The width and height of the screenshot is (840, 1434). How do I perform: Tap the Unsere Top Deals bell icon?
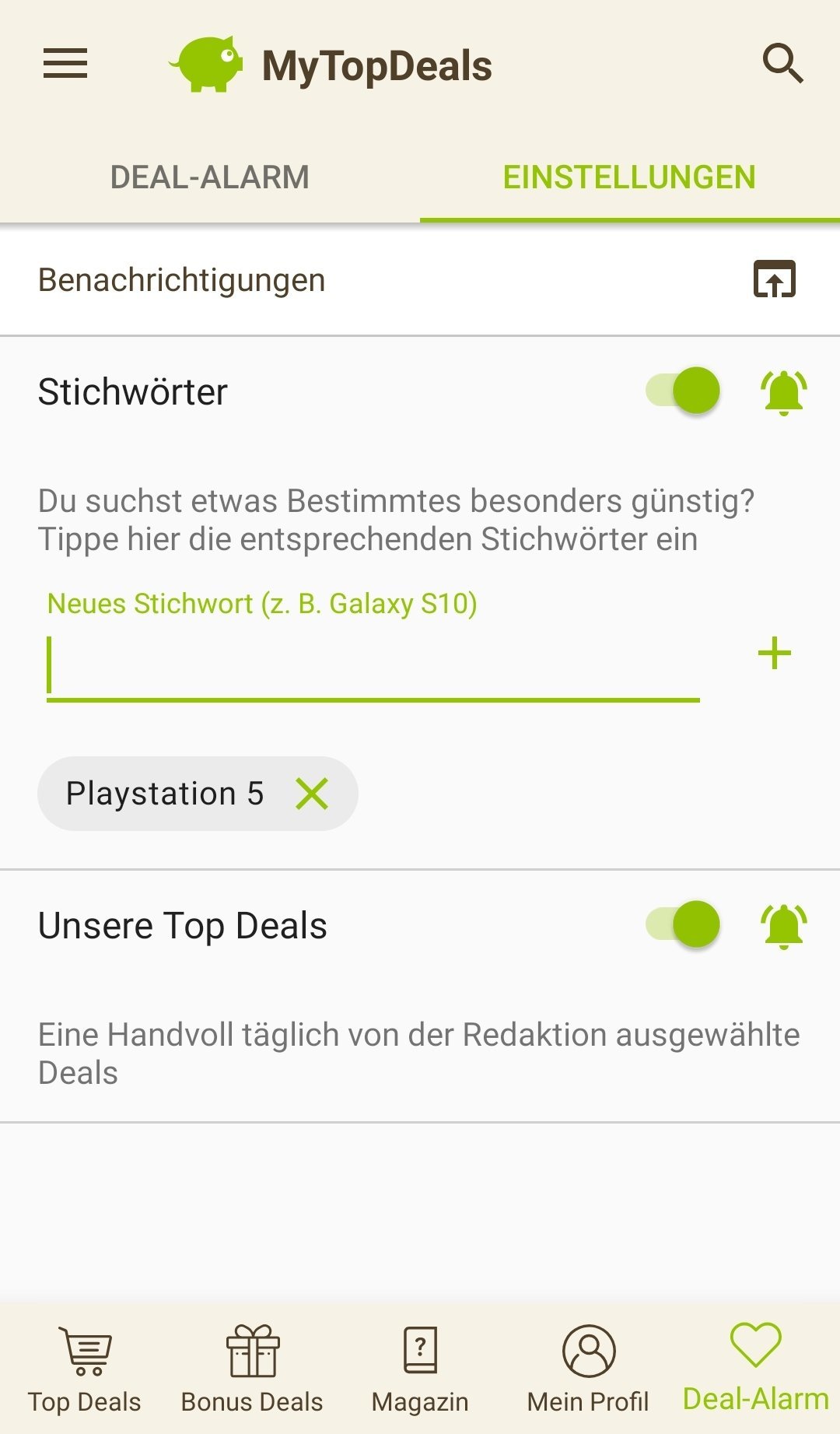783,926
